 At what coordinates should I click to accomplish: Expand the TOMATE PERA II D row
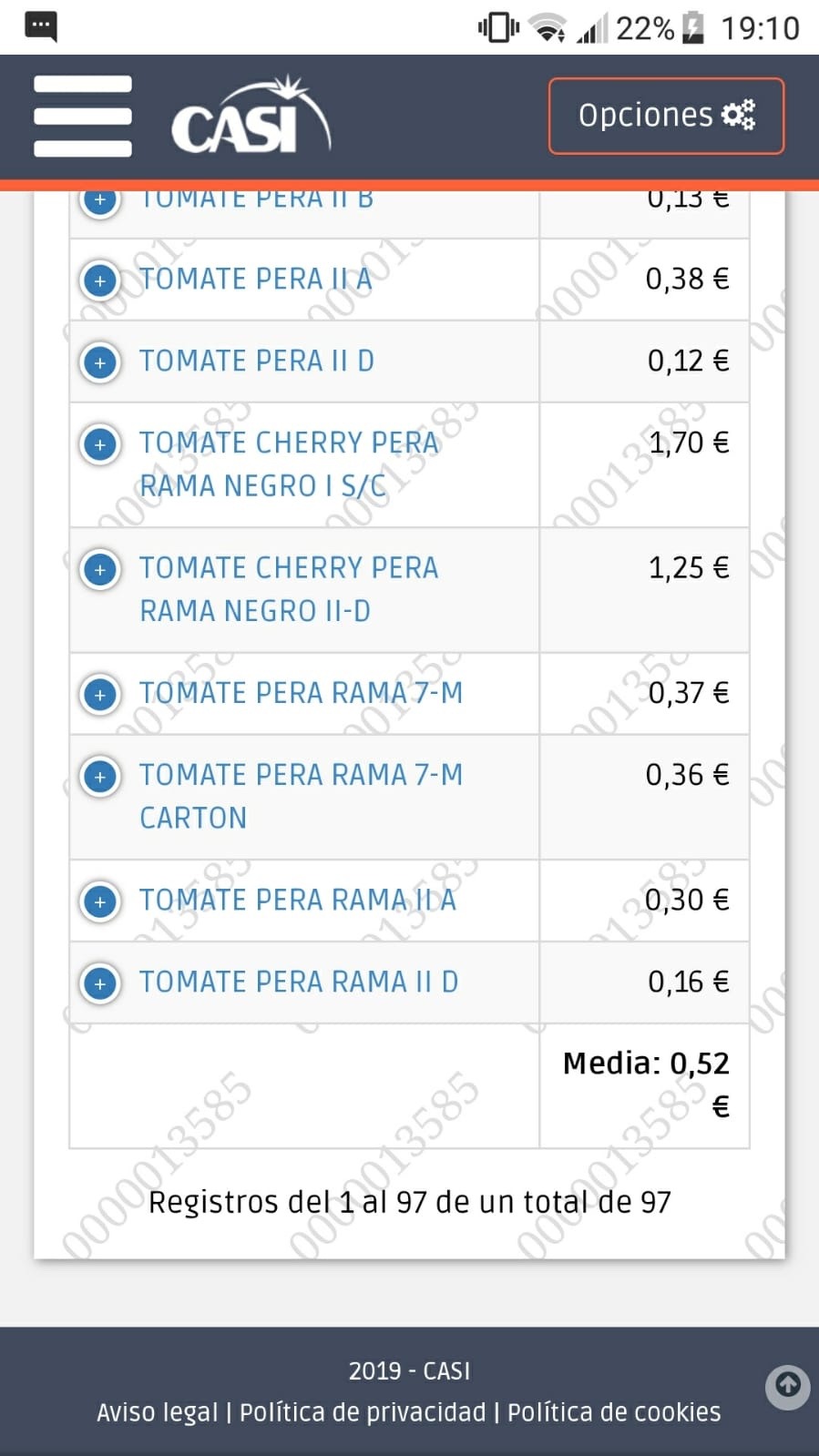(x=100, y=361)
